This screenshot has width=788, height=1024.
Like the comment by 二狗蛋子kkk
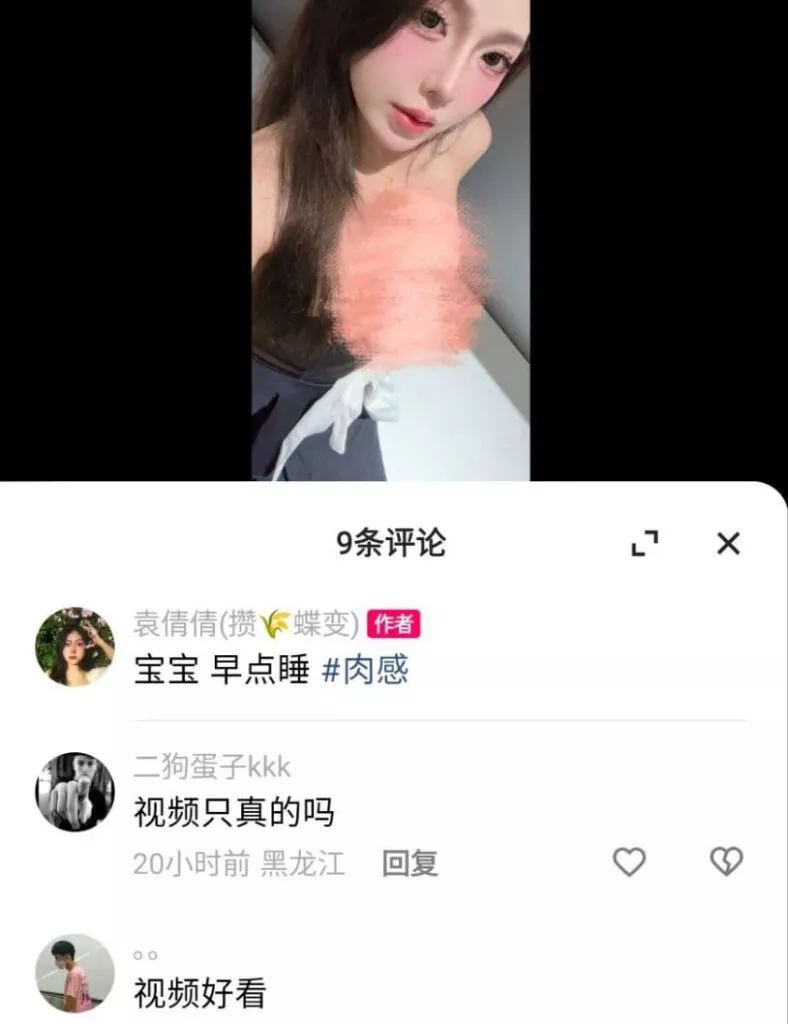pos(629,861)
